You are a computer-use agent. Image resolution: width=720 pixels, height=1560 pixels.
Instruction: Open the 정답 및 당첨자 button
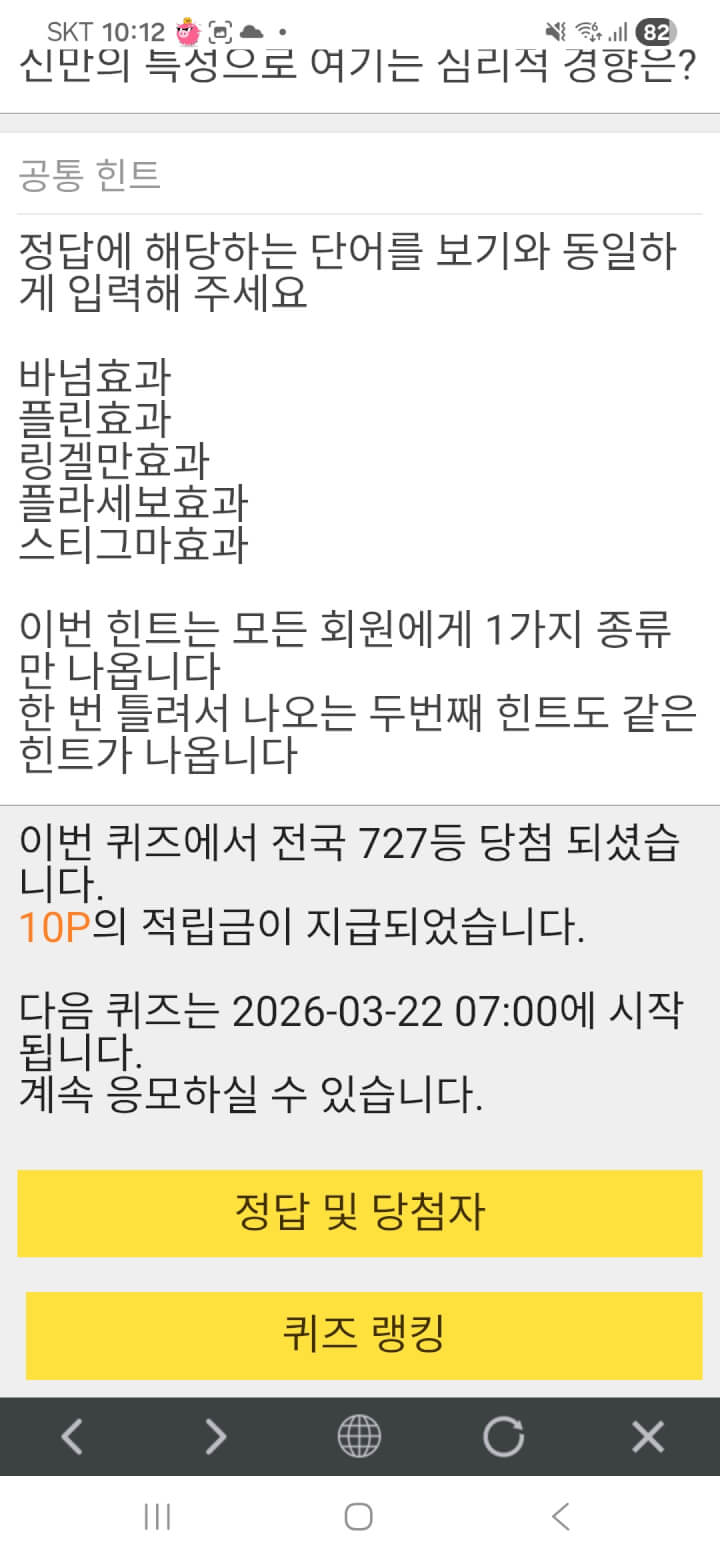[360, 1213]
